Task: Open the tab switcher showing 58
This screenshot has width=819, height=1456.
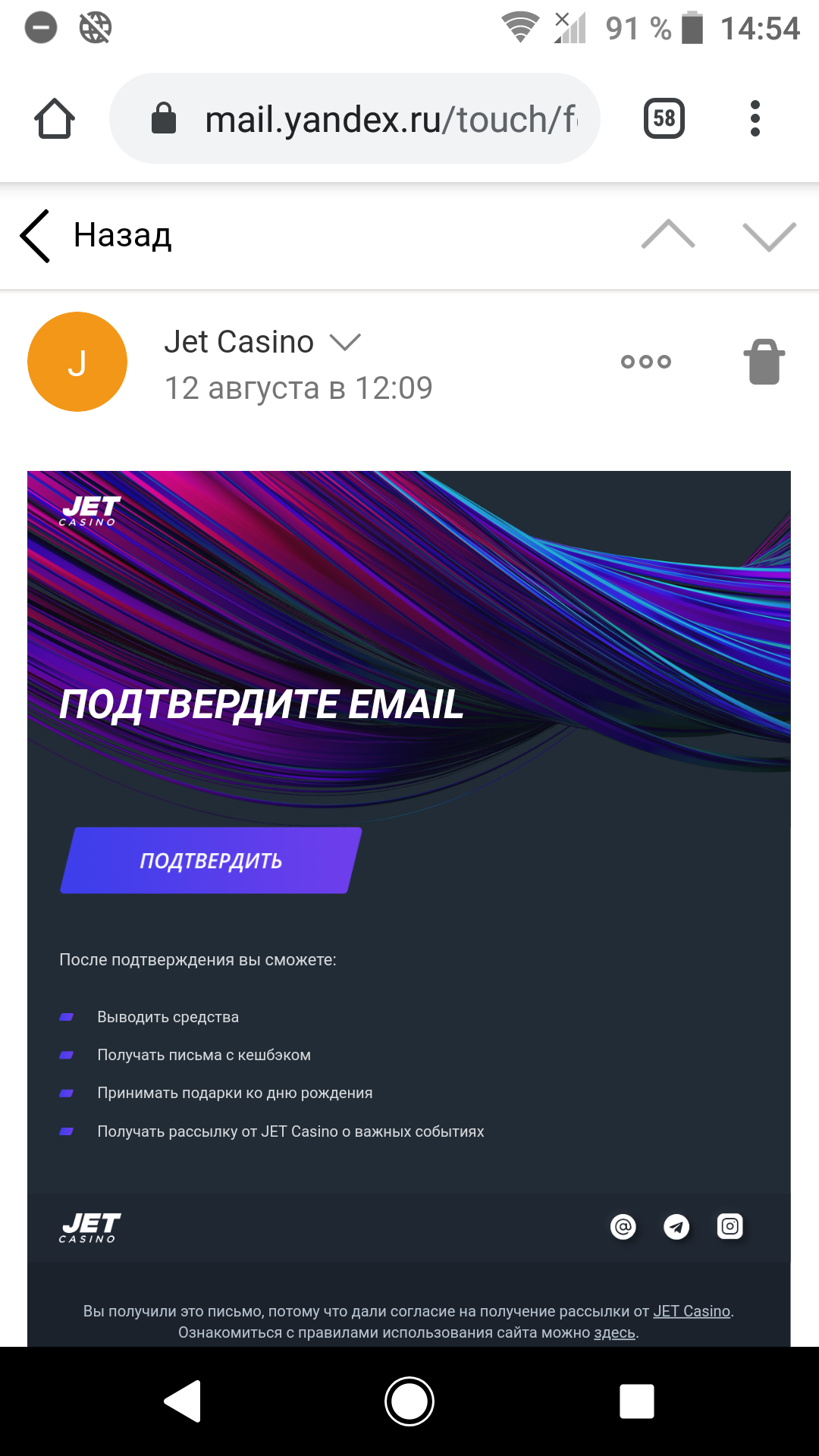Action: (664, 119)
